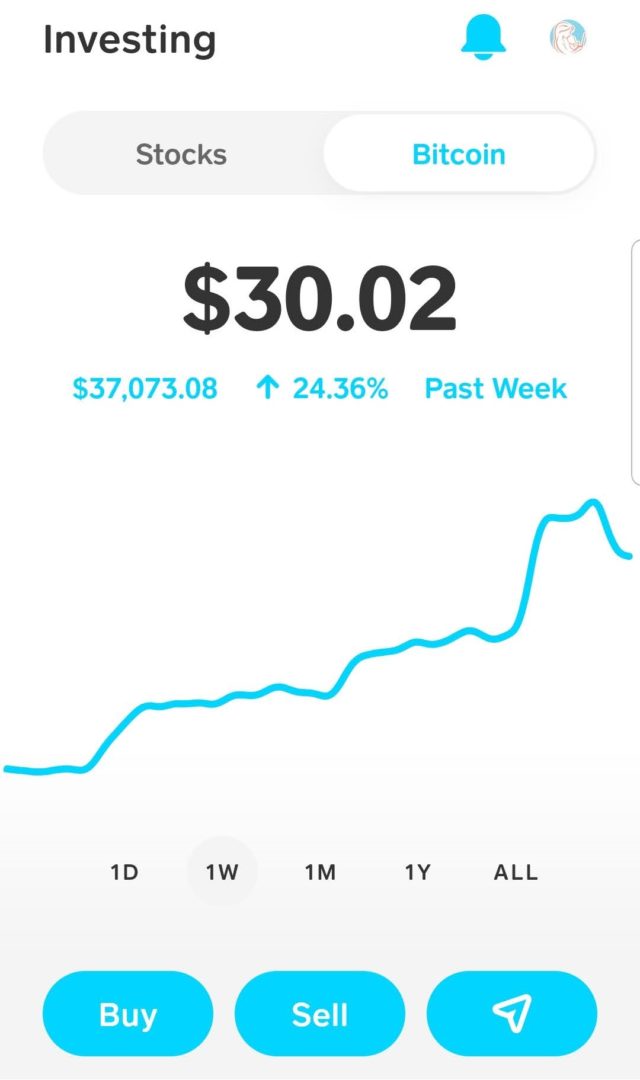
Task: Tap the Sell button
Action: pyautogui.click(x=320, y=1014)
